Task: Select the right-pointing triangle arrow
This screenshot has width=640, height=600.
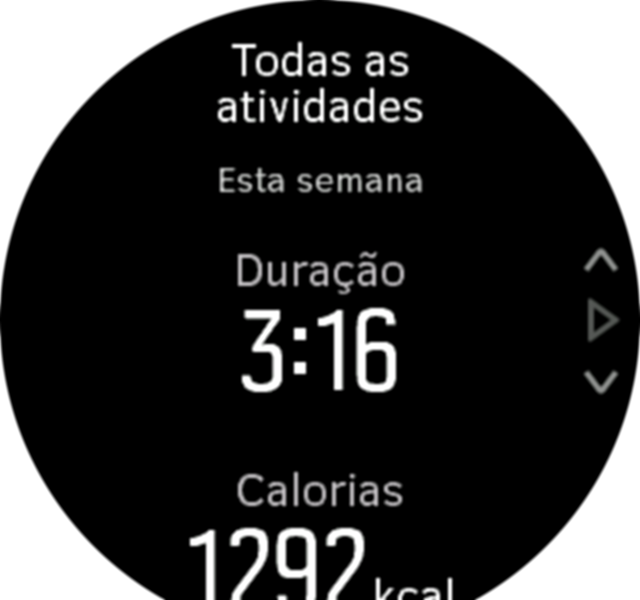Action: 602,322
